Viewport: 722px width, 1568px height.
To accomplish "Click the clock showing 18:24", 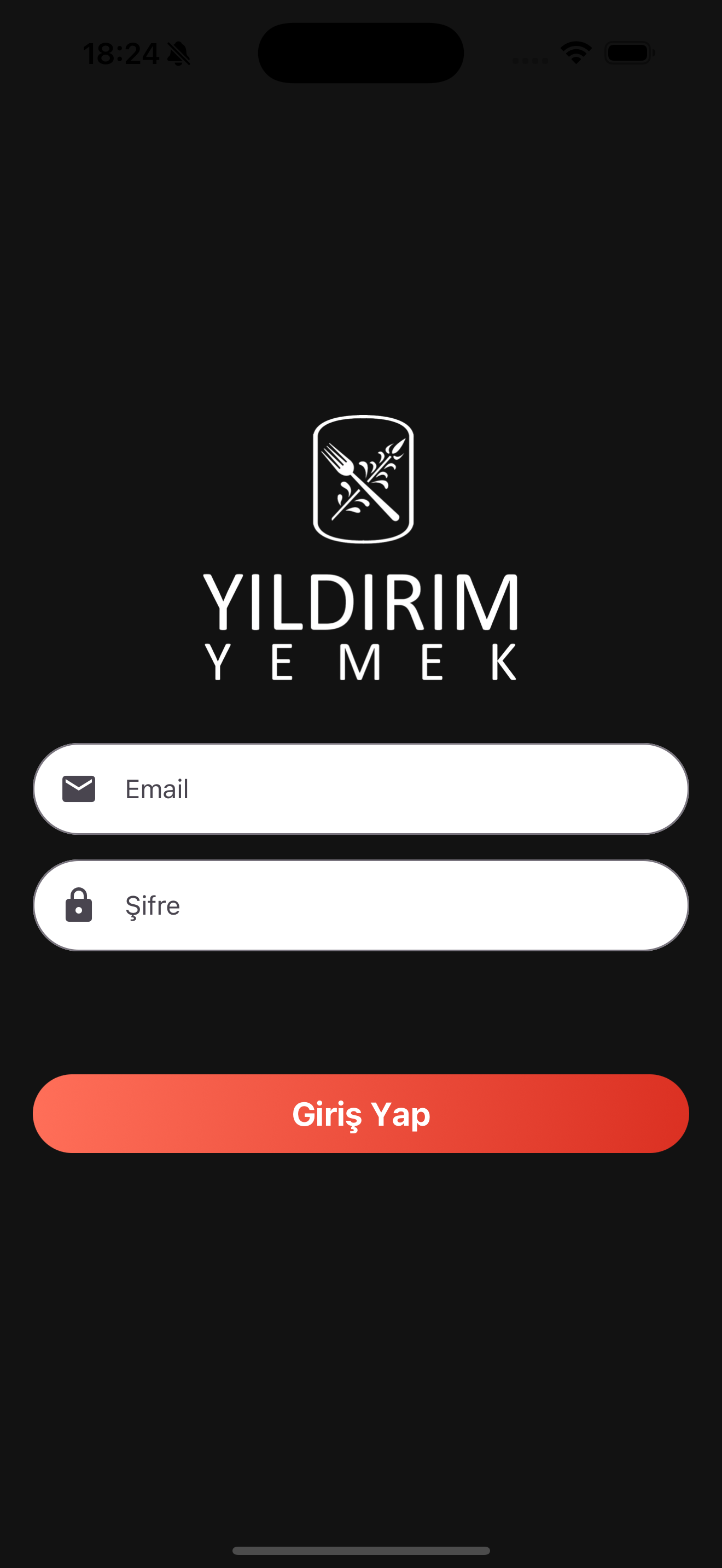I will (x=122, y=54).
